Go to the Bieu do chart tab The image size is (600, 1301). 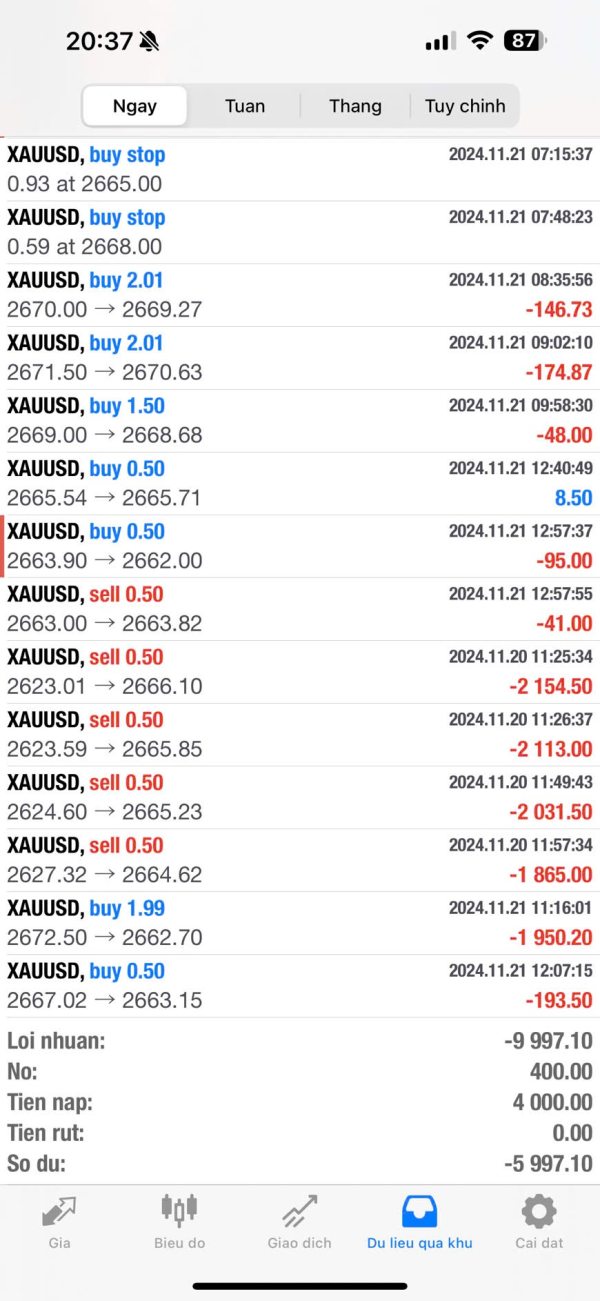click(x=180, y=1222)
